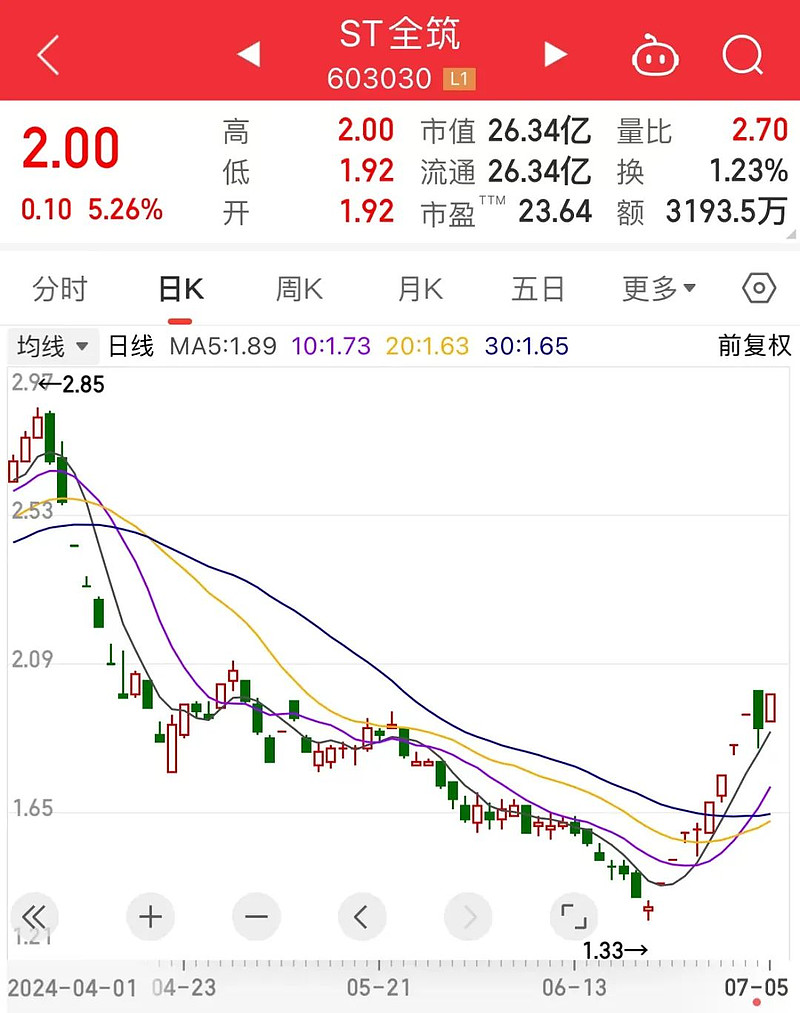Step chart backward with the left chevron
Viewport: 800px width, 1013px height.
[363, 916]
